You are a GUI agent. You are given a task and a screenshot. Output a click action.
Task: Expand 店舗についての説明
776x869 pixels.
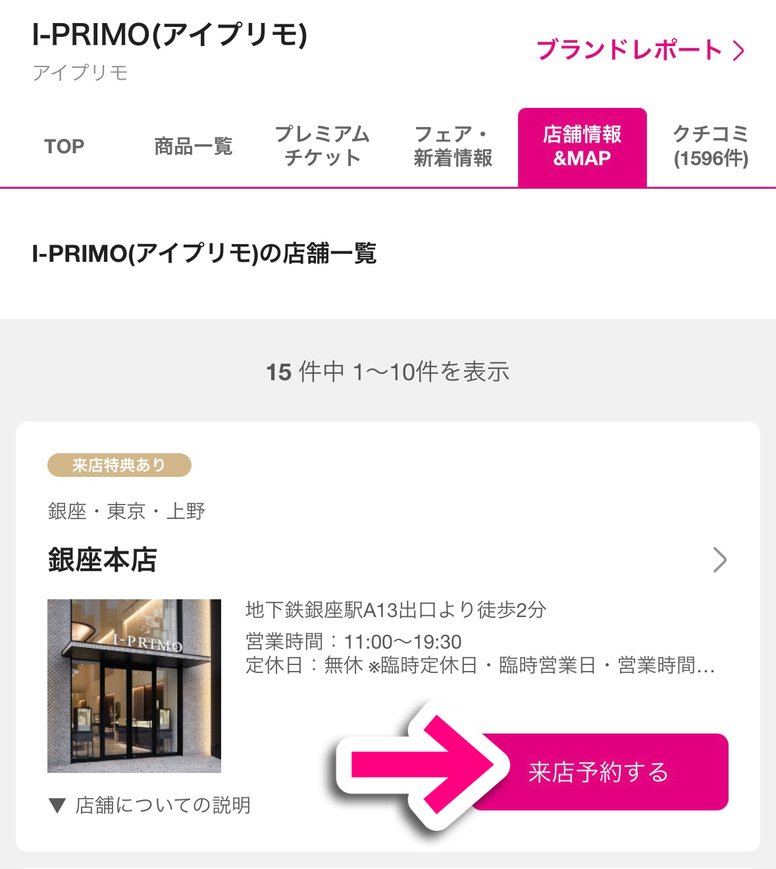pos(149,805)
